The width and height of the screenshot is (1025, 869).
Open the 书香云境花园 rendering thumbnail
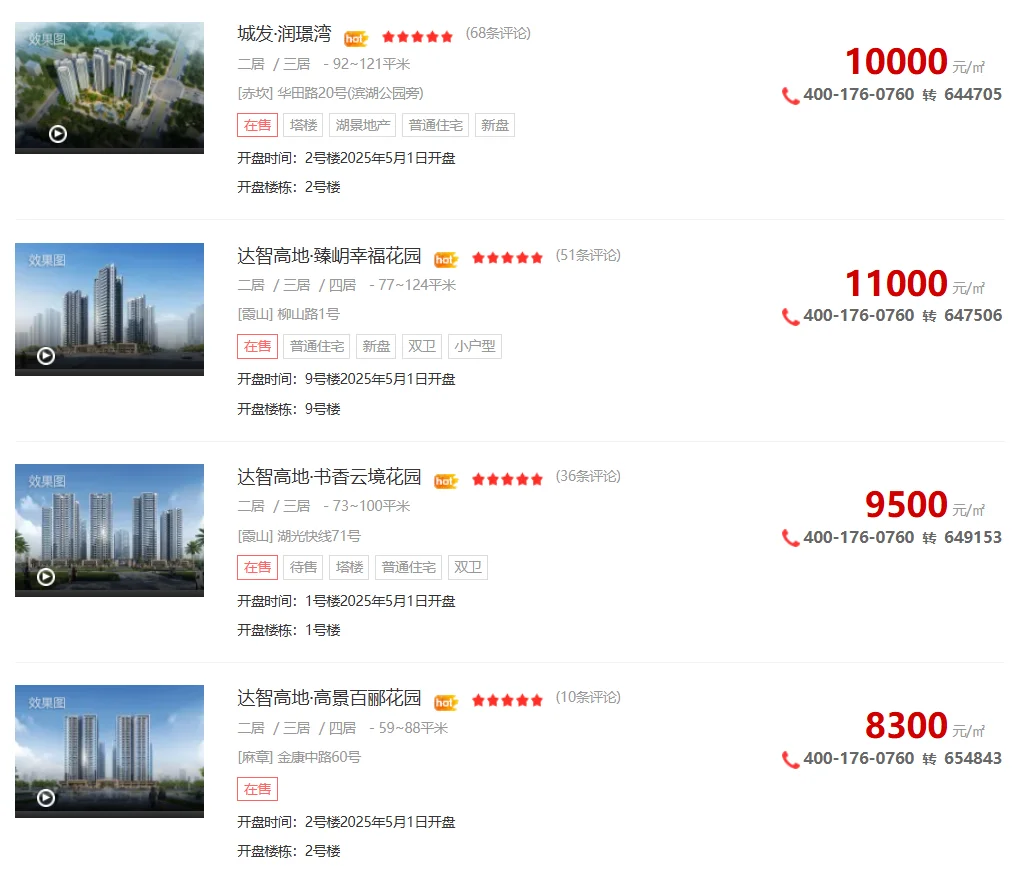point(109,529)
